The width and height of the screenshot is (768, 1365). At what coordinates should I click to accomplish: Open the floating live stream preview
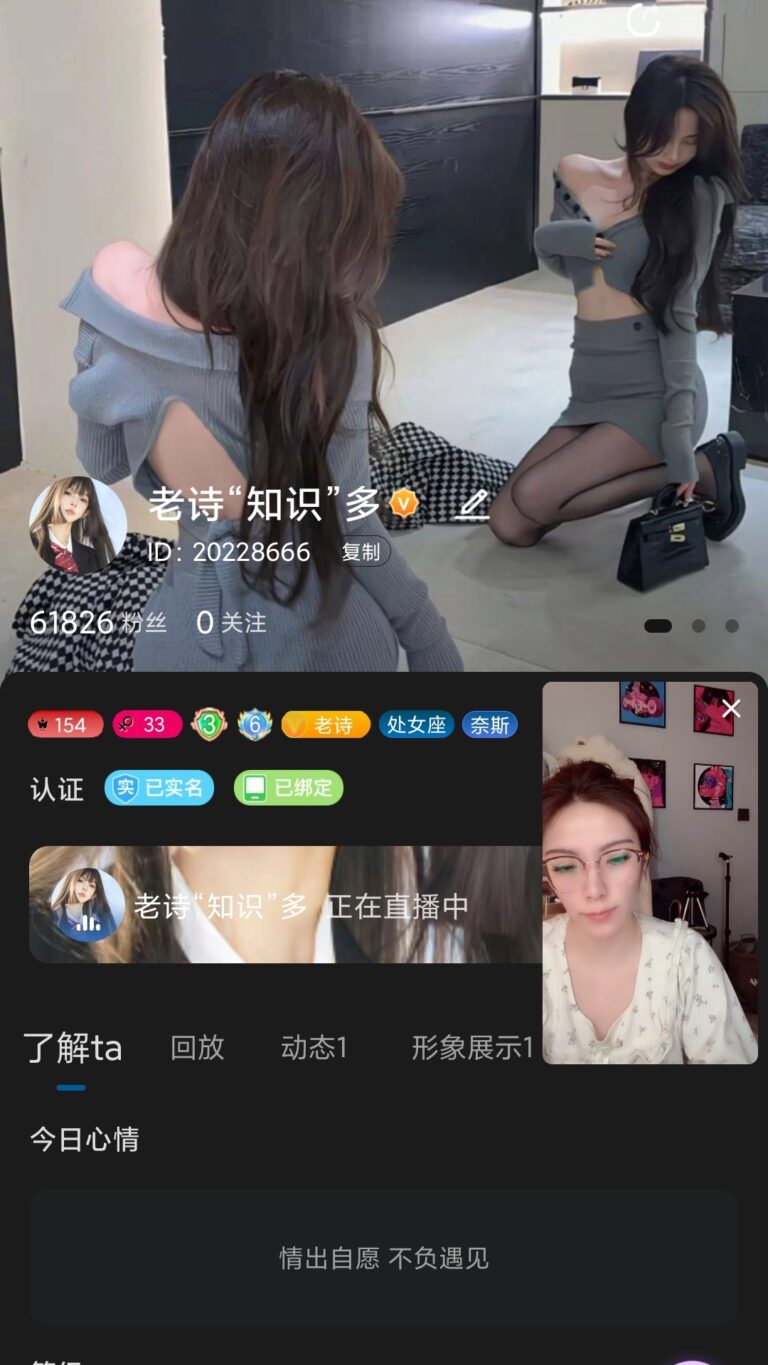649,900
